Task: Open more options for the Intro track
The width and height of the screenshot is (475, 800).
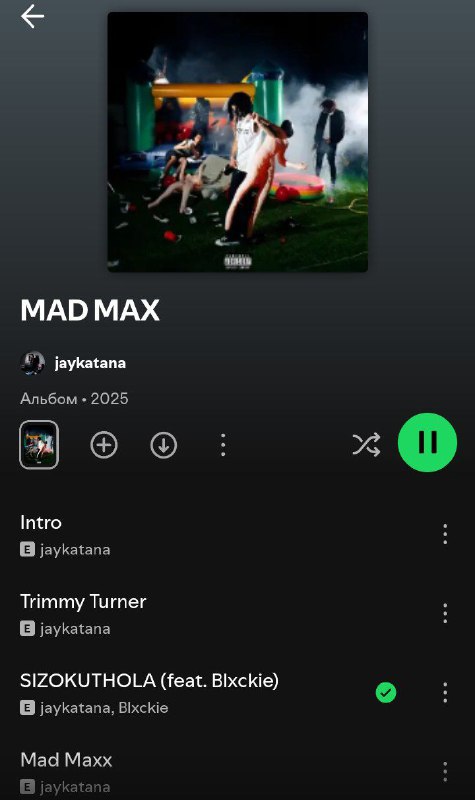Action: pyautogui.click(x=445, y=534)
